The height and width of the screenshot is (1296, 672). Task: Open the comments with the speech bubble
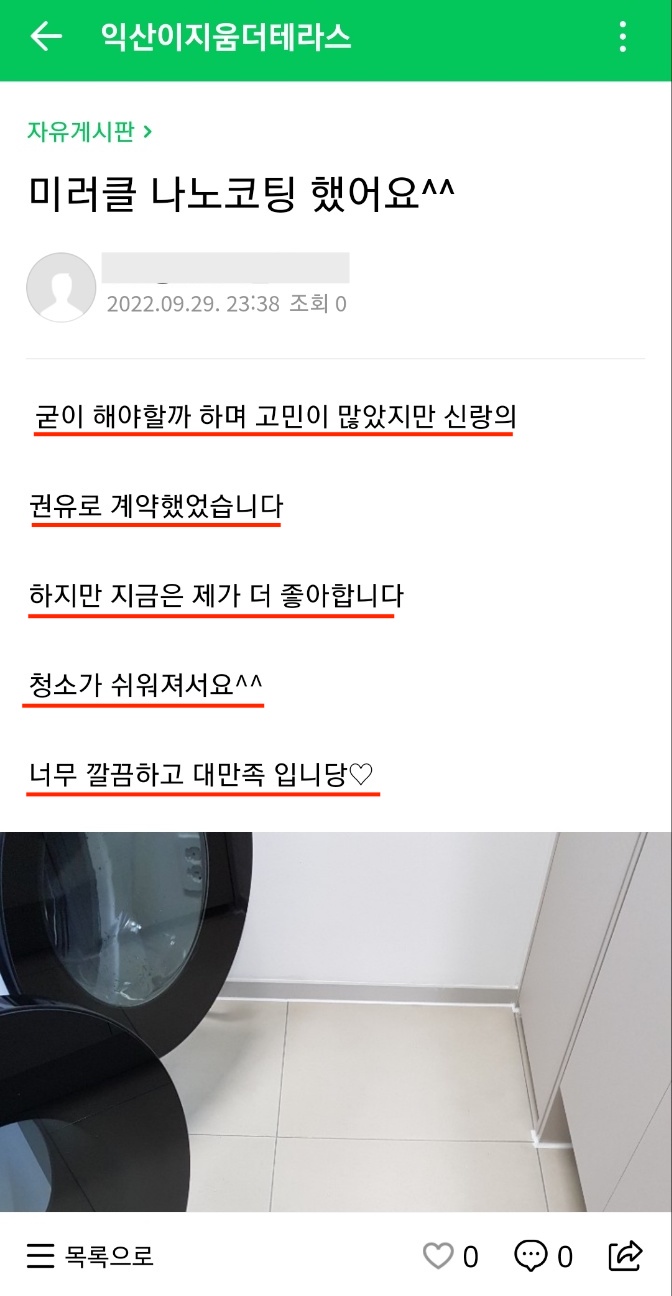click(x=531, y=1256)
